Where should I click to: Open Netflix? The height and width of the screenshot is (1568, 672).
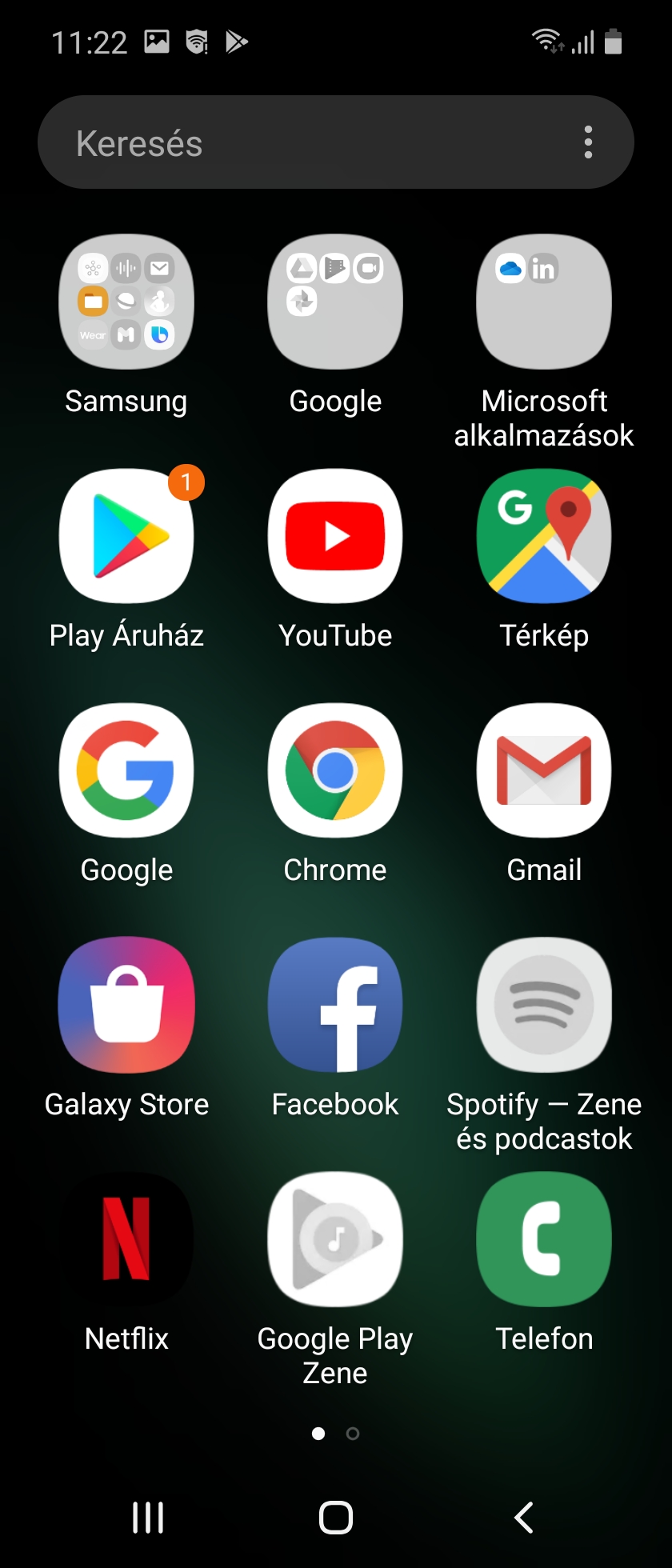(x=126, y=1239)
